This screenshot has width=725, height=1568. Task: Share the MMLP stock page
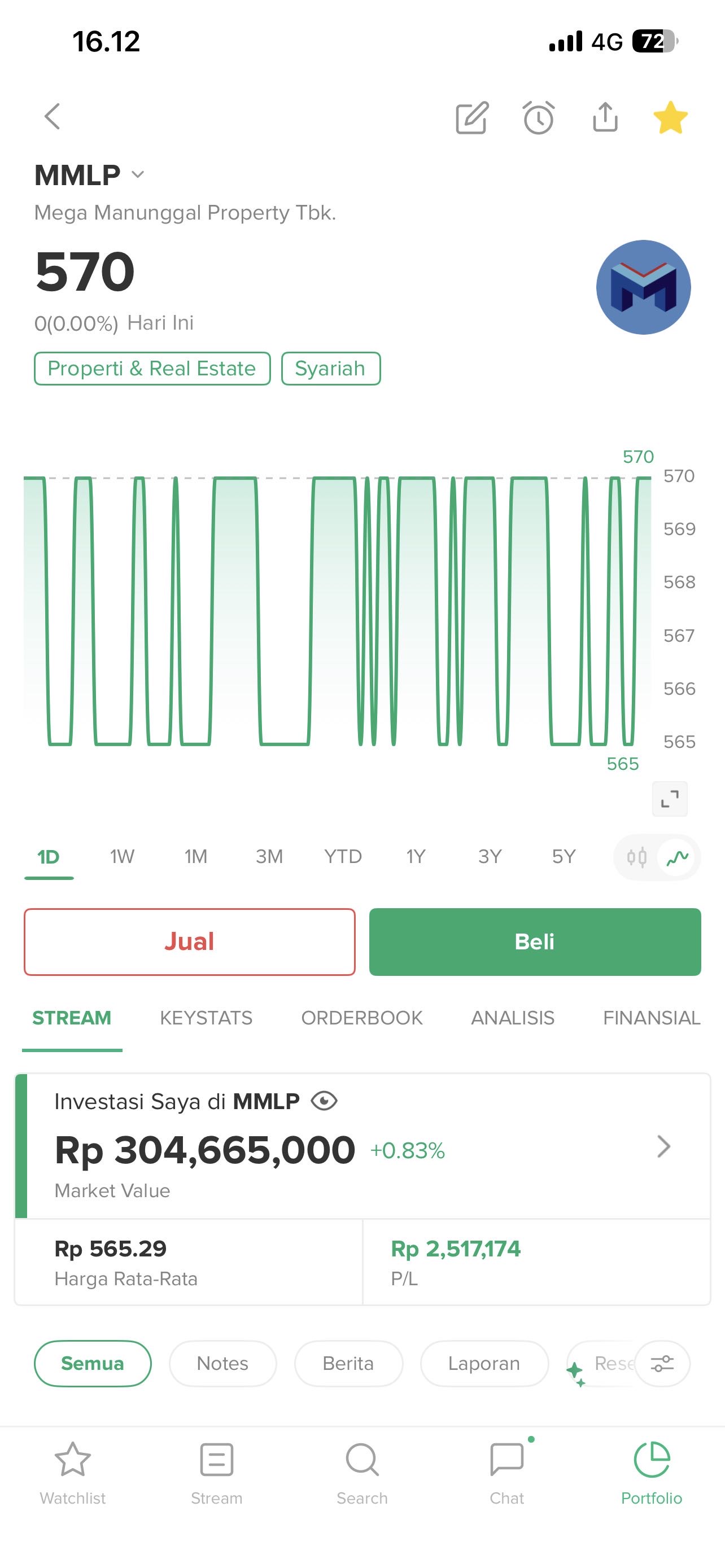pyautogui.click(x=605, y=117)
